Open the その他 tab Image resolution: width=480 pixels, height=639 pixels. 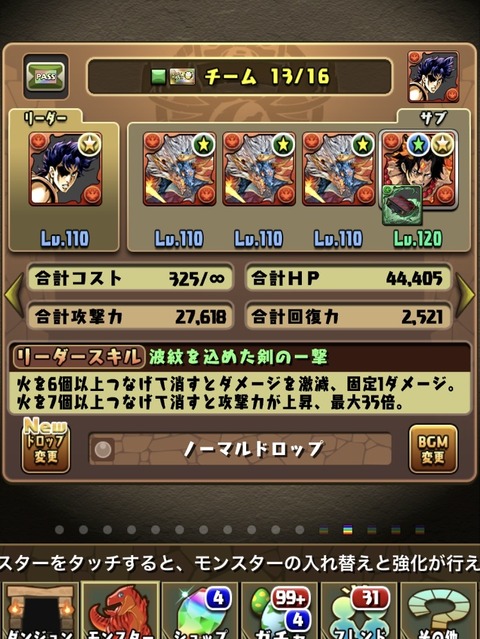click(438, 610)
